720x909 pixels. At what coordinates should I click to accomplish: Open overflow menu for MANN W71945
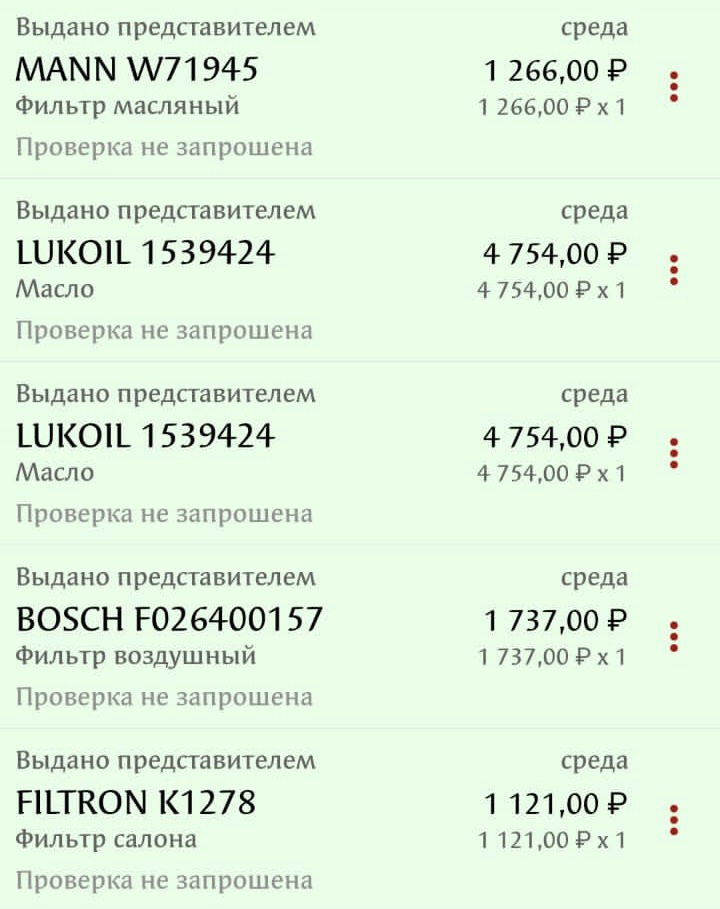pos(674,87)
